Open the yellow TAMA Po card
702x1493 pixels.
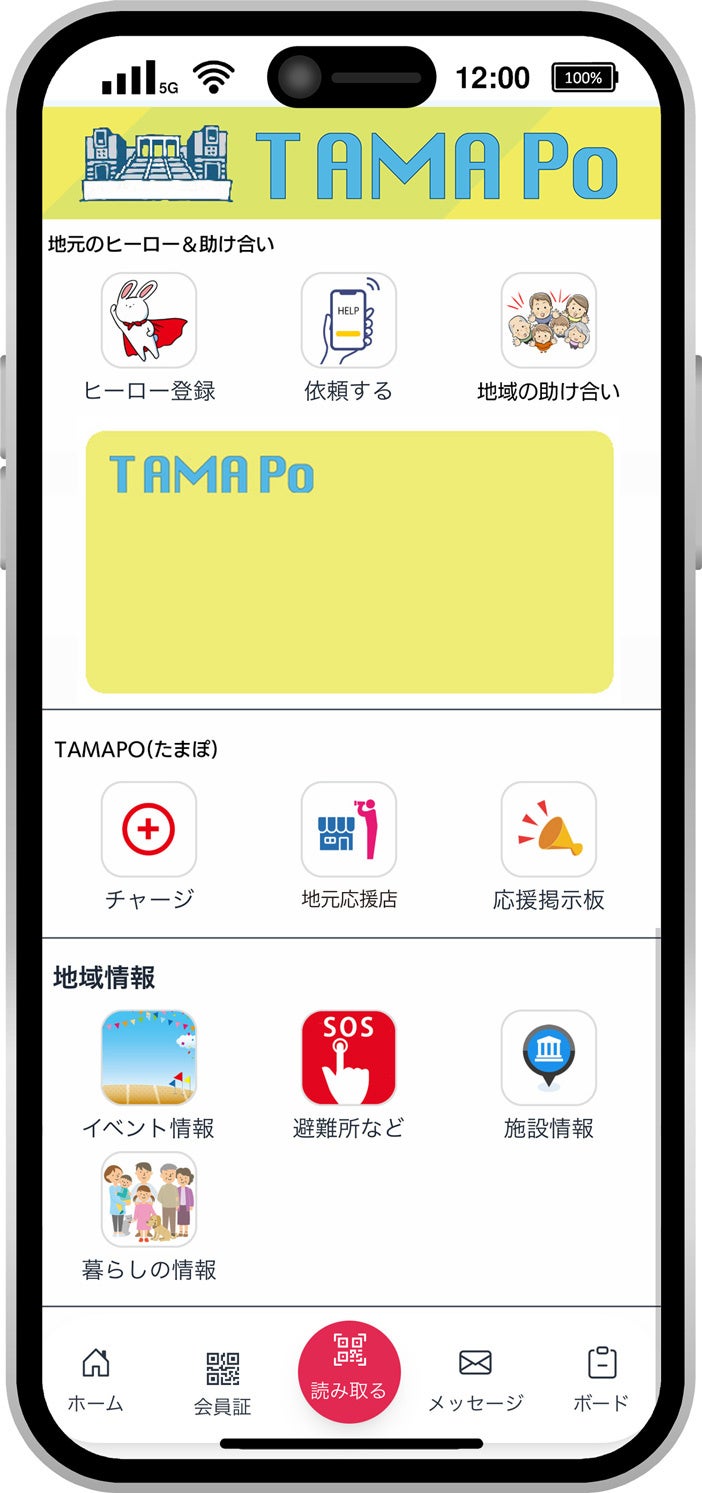[x=349, y=562]
